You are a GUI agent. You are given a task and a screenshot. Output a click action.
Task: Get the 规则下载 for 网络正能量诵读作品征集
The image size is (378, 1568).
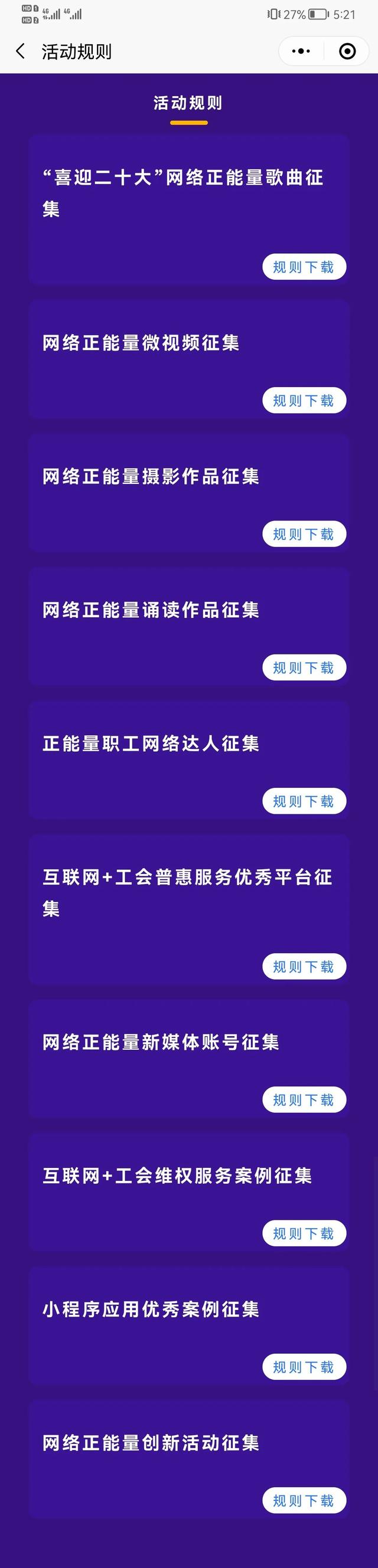(x=304, y=667)
